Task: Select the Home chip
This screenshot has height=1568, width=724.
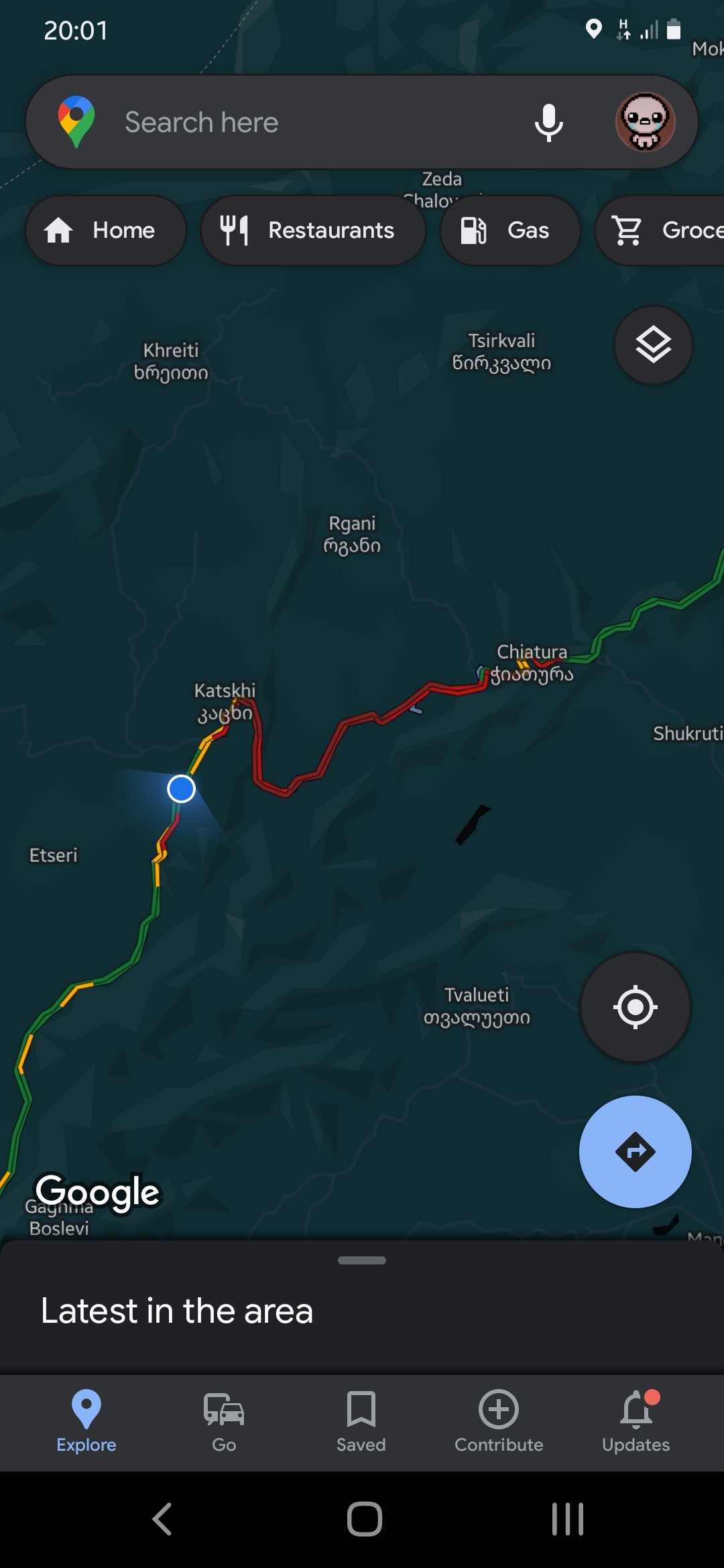Action: click(x=106, y=231)
